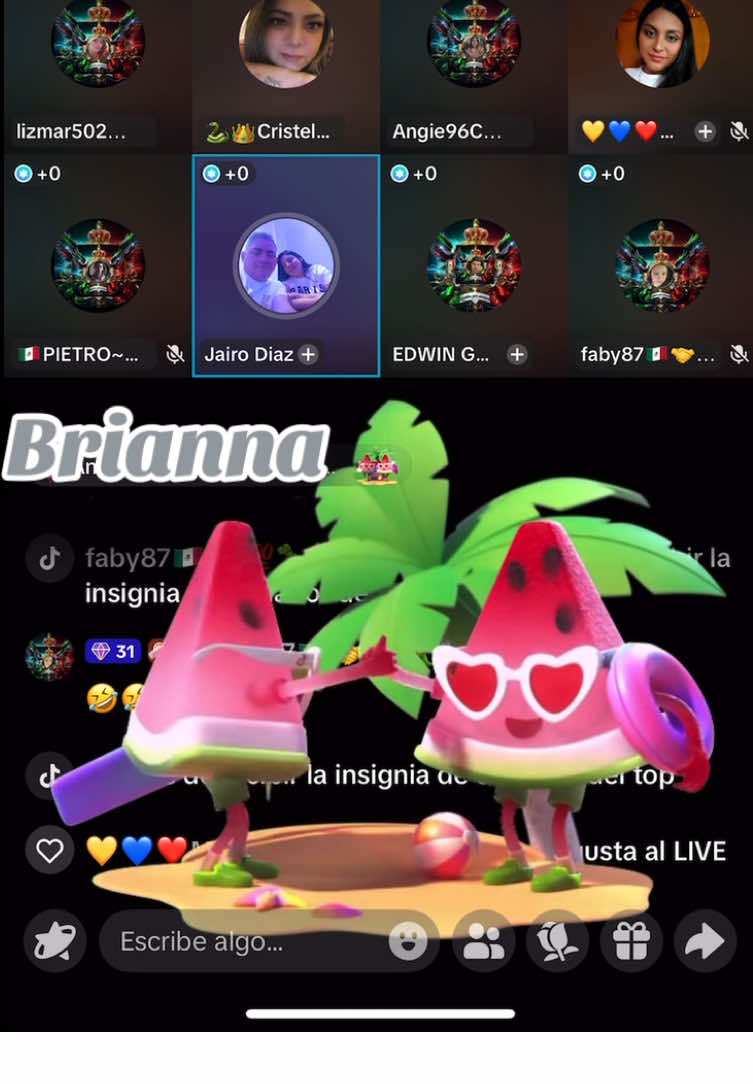Open the emoji picker in comment box
Viewport: 753px width, 1084px height.
click(407, 941)
